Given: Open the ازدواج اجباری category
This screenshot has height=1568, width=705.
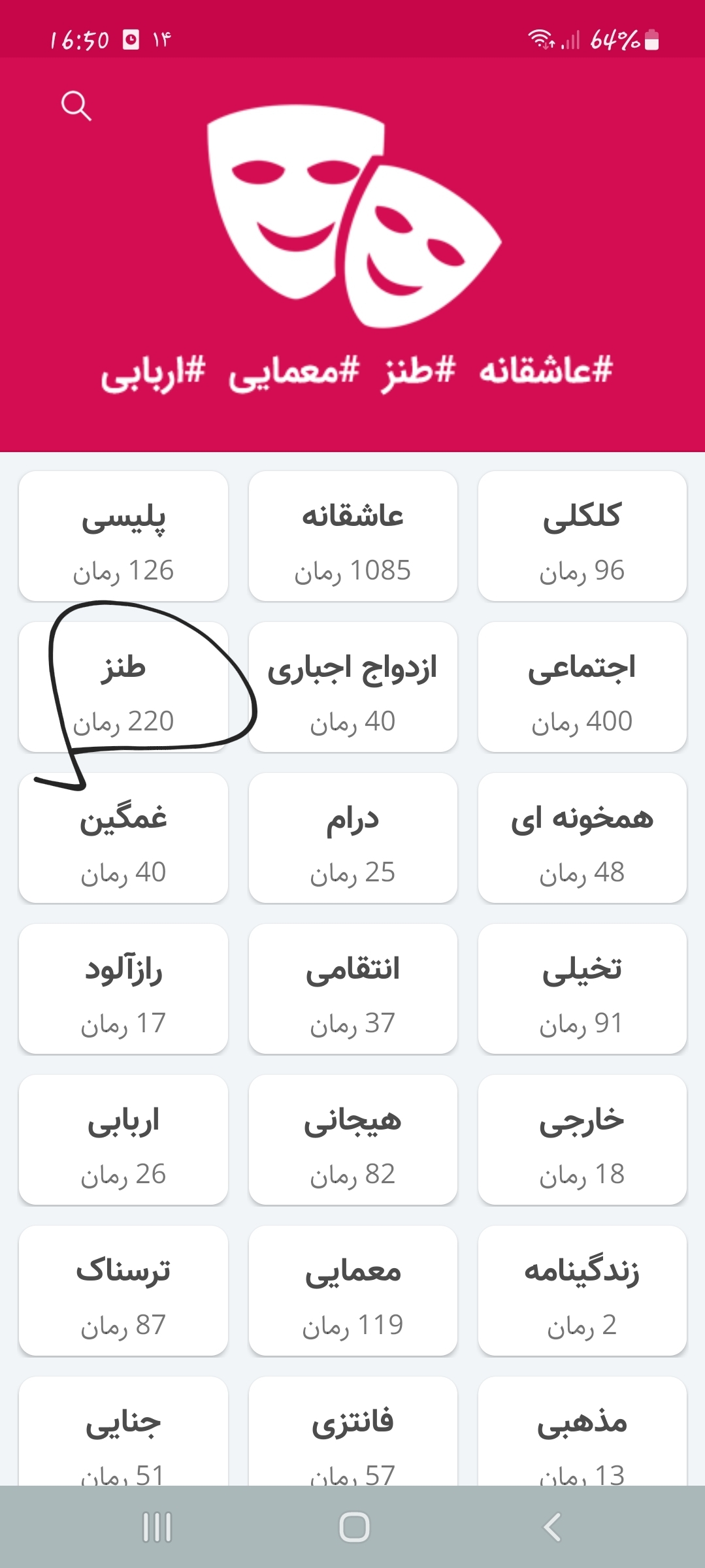Looking at the screenshot, I should [x=353, y=687].
